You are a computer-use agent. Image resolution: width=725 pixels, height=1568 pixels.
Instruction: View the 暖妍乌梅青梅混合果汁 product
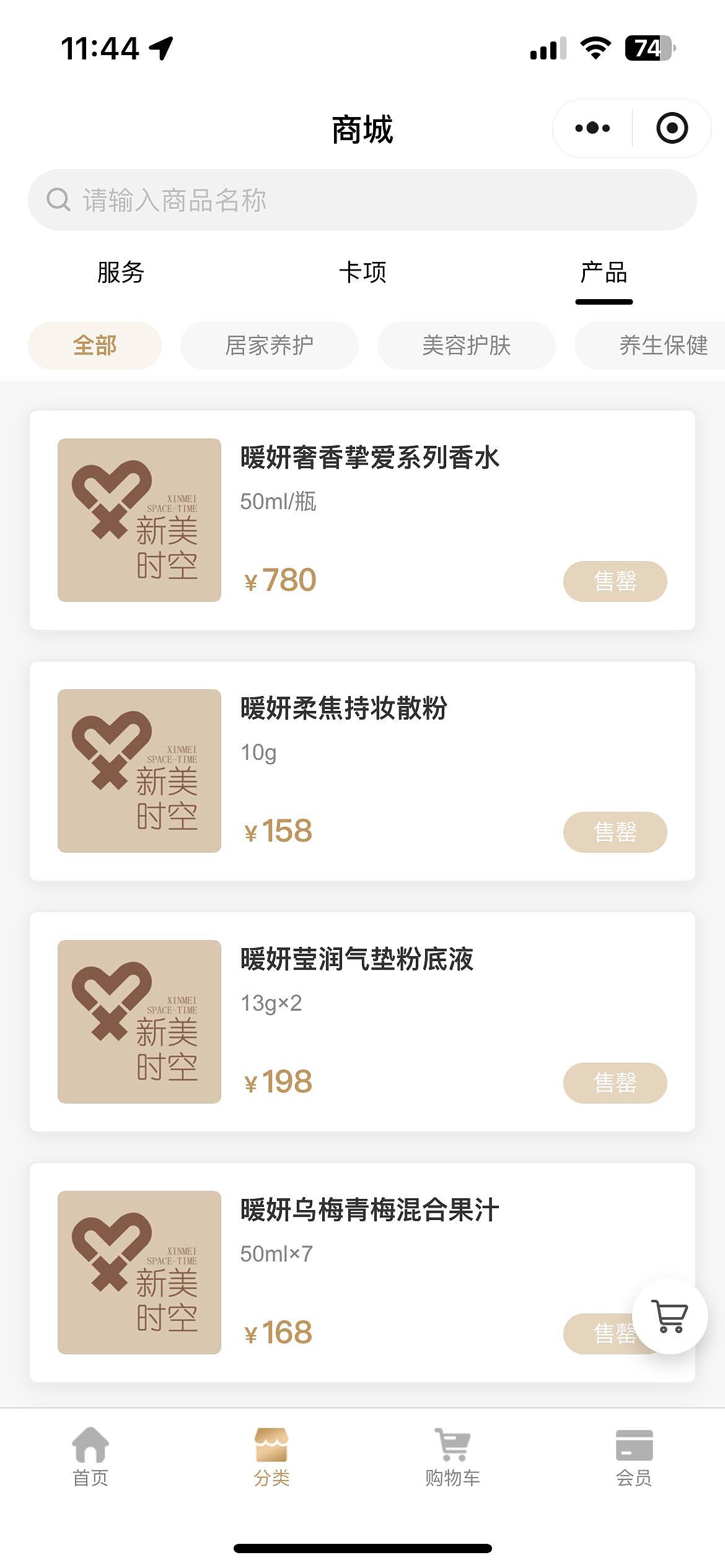[369, 1211]
